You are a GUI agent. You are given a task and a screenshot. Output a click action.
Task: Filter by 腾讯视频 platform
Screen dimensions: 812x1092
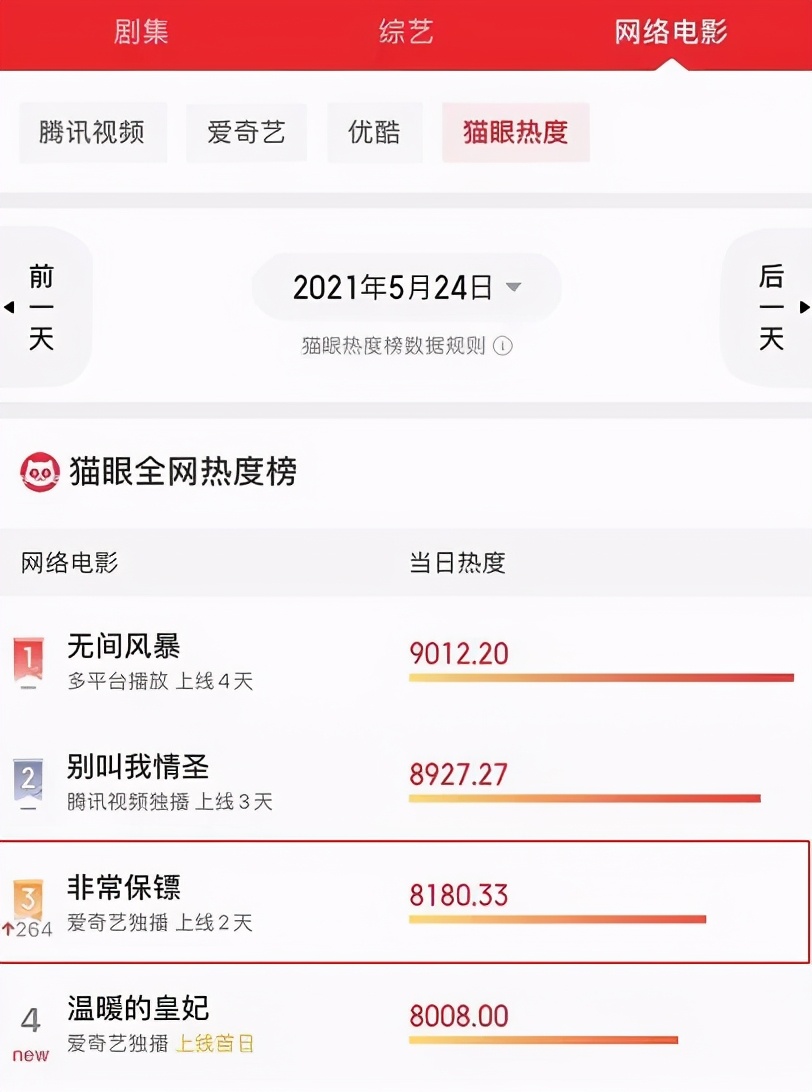coord(92,132)
